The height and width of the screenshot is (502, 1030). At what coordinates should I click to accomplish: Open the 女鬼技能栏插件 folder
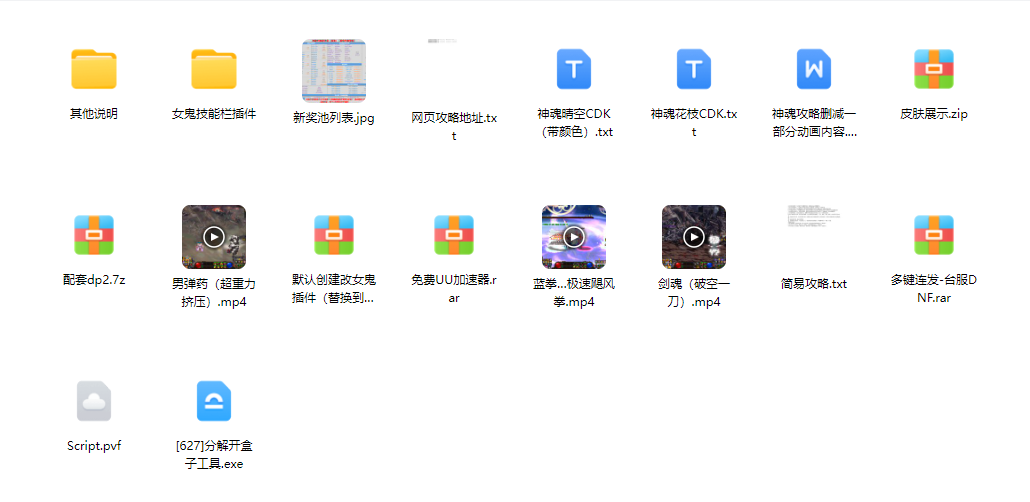[214, 70]
